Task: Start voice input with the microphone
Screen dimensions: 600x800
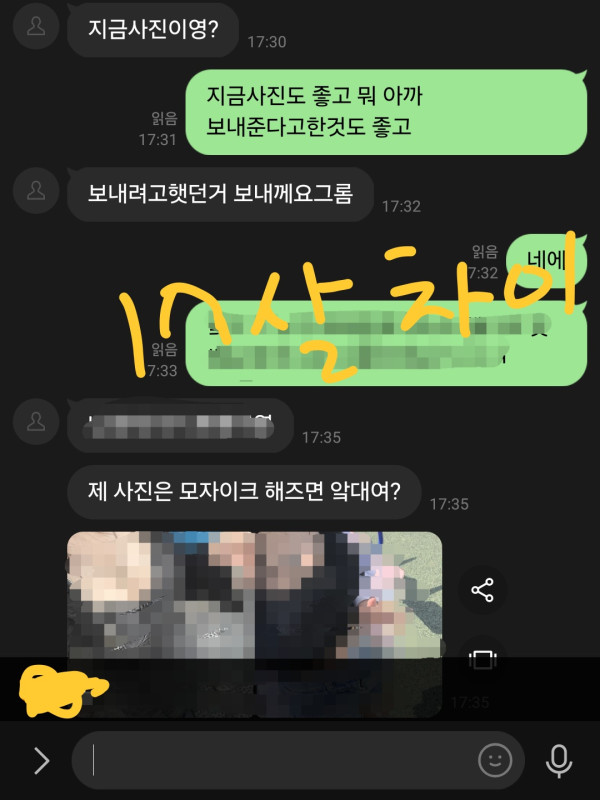Action: (x=559, y=761)
